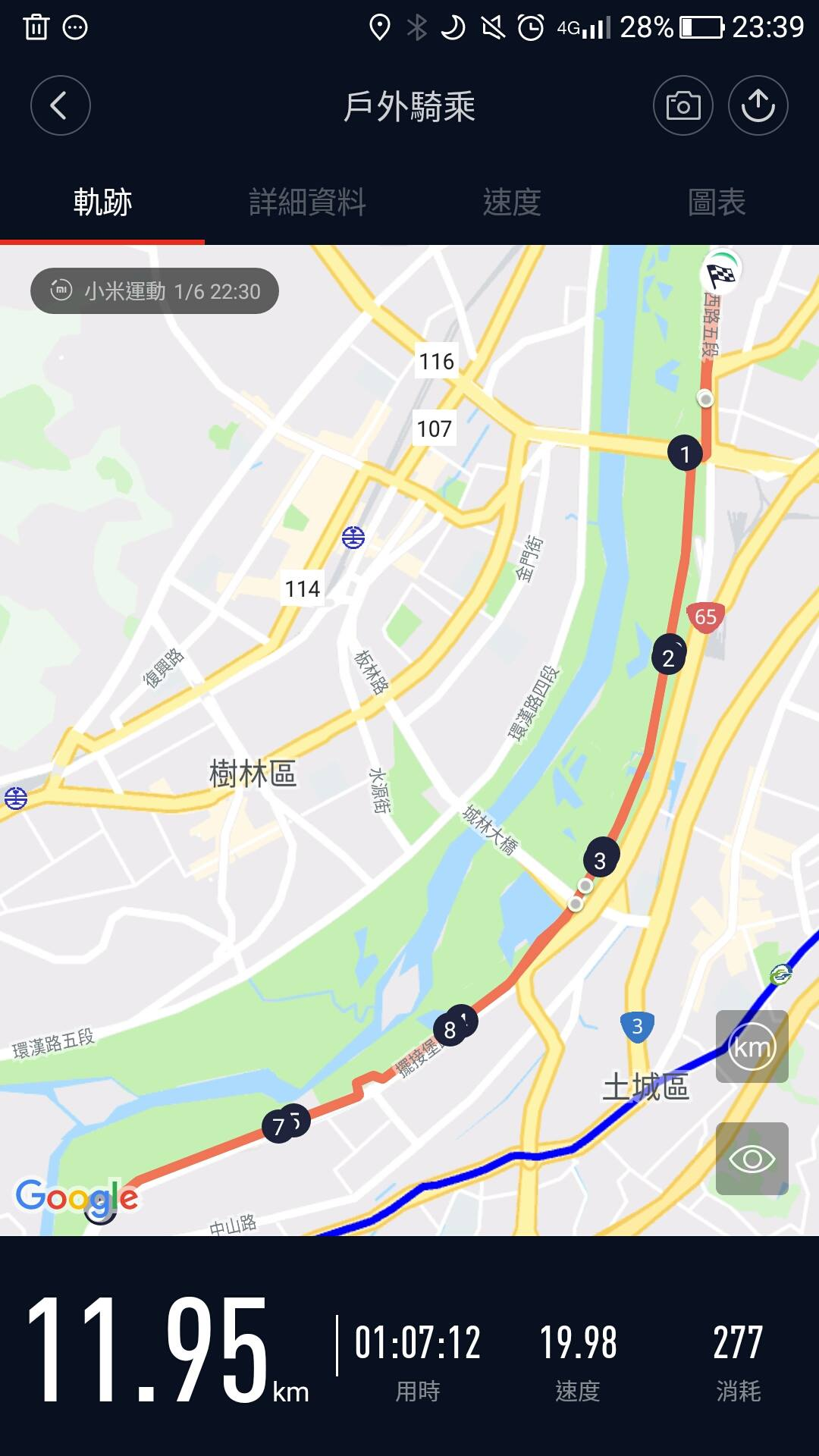Go back from 戶外騎乘 screen
The height and width of the screenshot is (1456, 819).
pos(60,105)
